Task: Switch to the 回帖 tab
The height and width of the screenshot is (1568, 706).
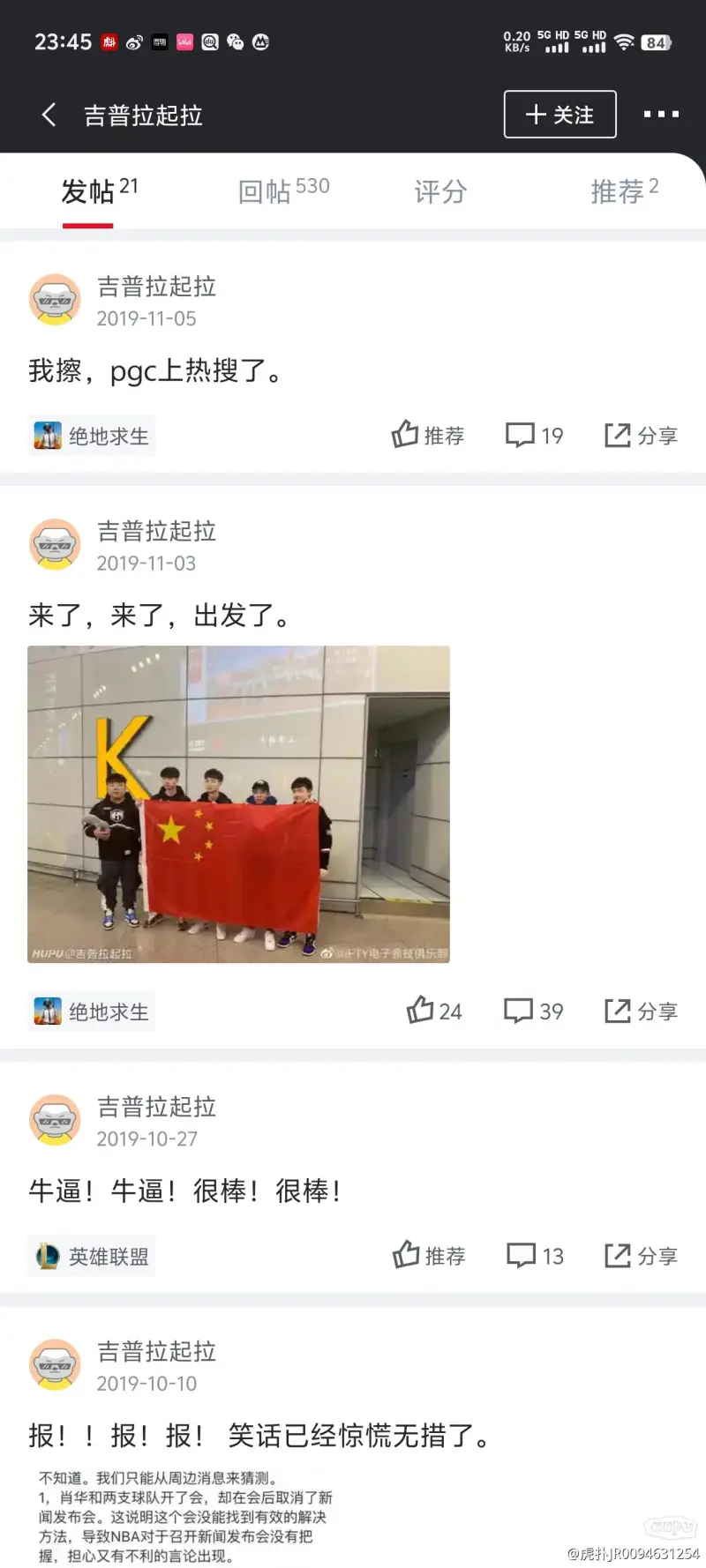Action: click(283, 190)
